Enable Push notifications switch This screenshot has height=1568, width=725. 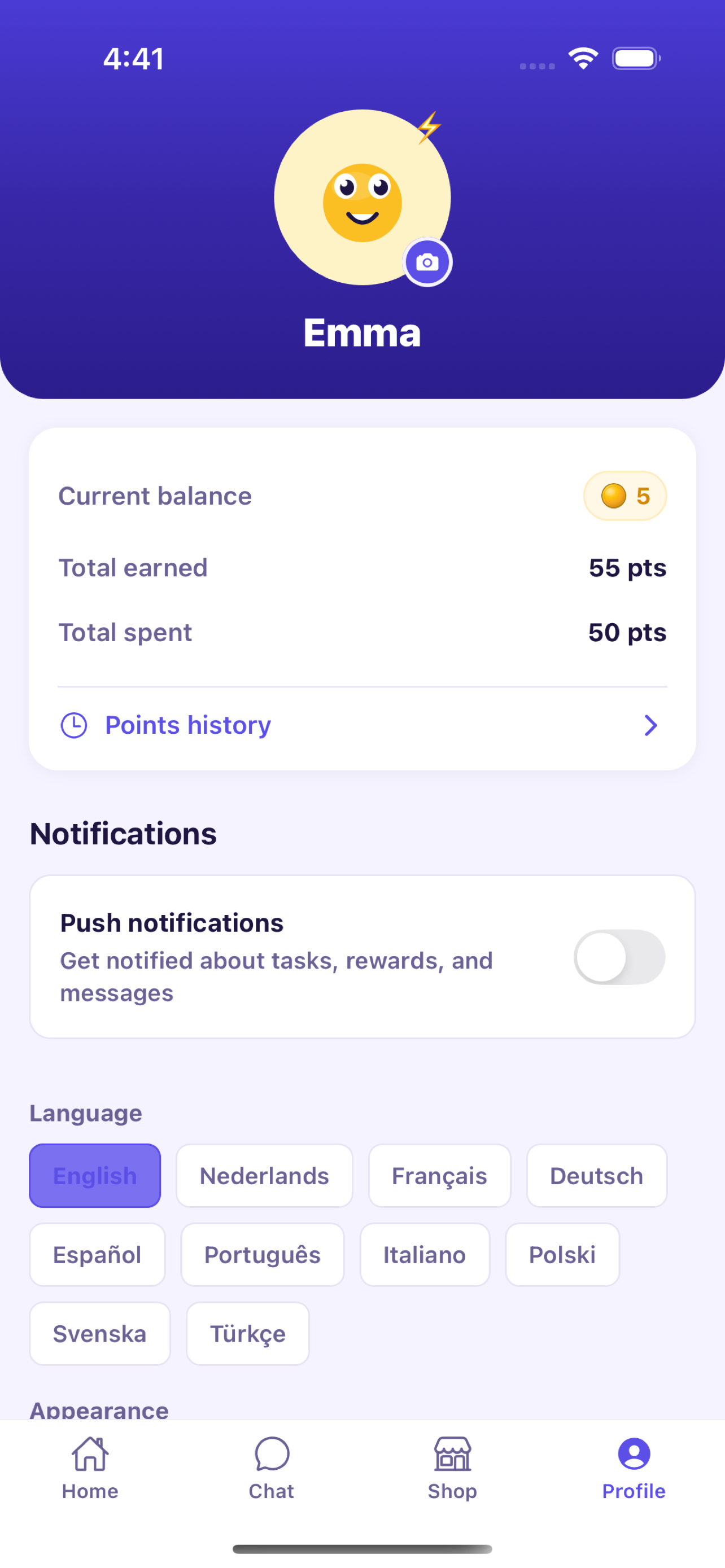point(619,957)
